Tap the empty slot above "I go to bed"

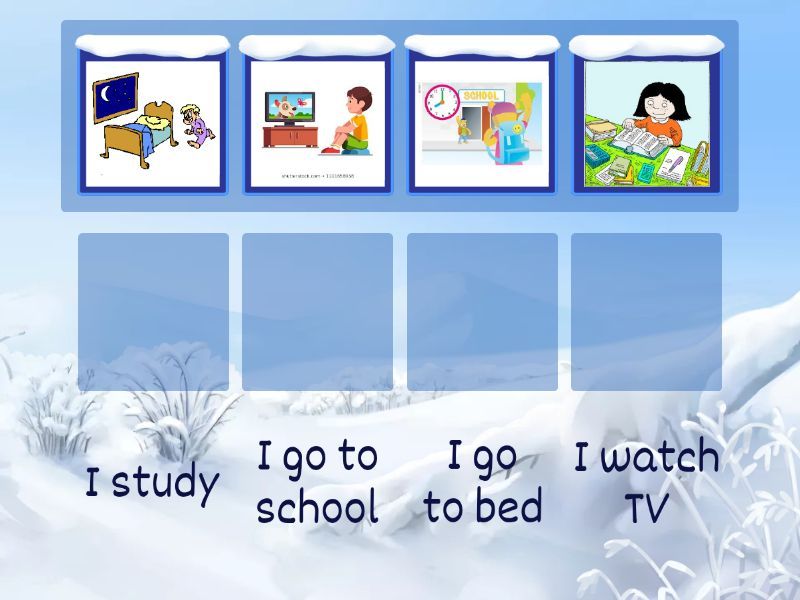(482, 312)
